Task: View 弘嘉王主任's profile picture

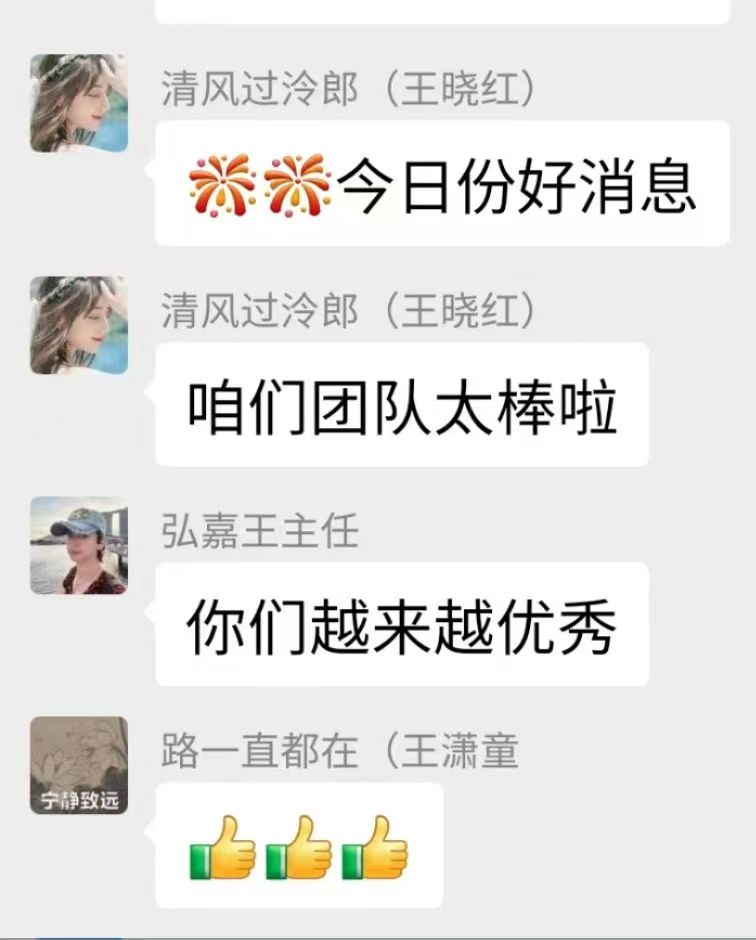Action: [x=78, y=545]
